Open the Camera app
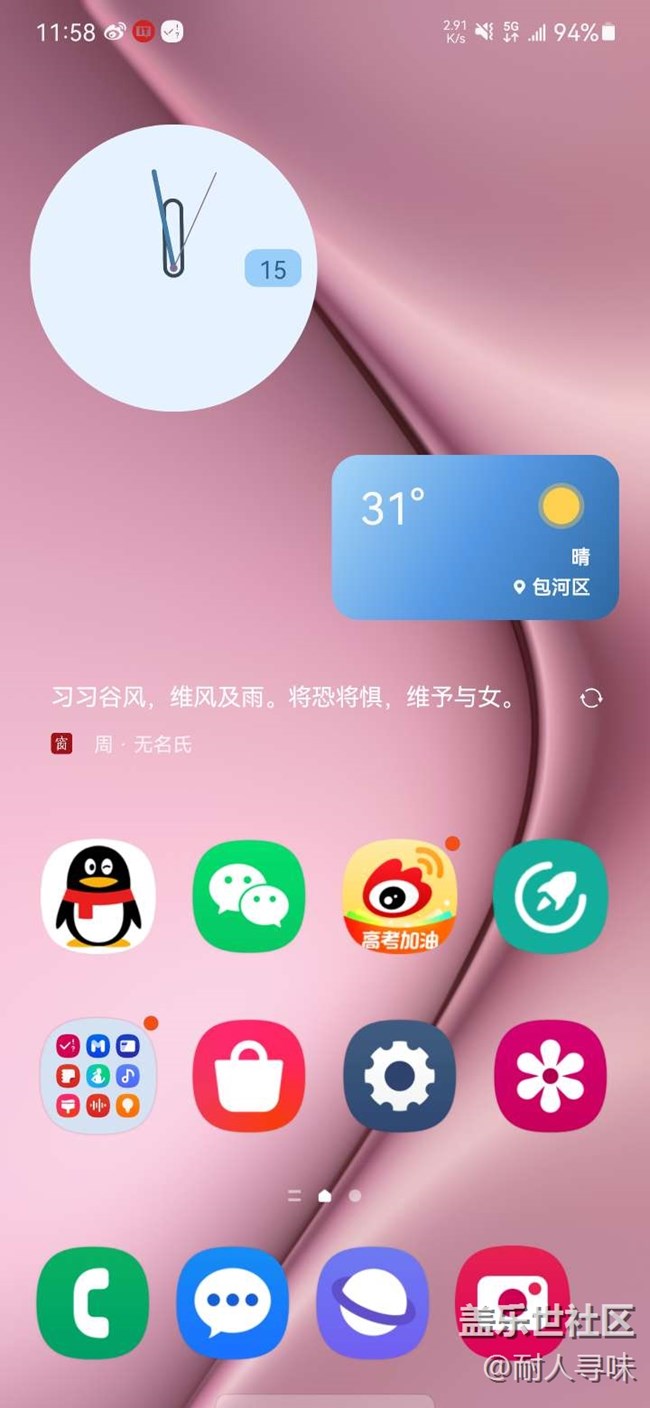650x1408 pixels. (512, 1290)
